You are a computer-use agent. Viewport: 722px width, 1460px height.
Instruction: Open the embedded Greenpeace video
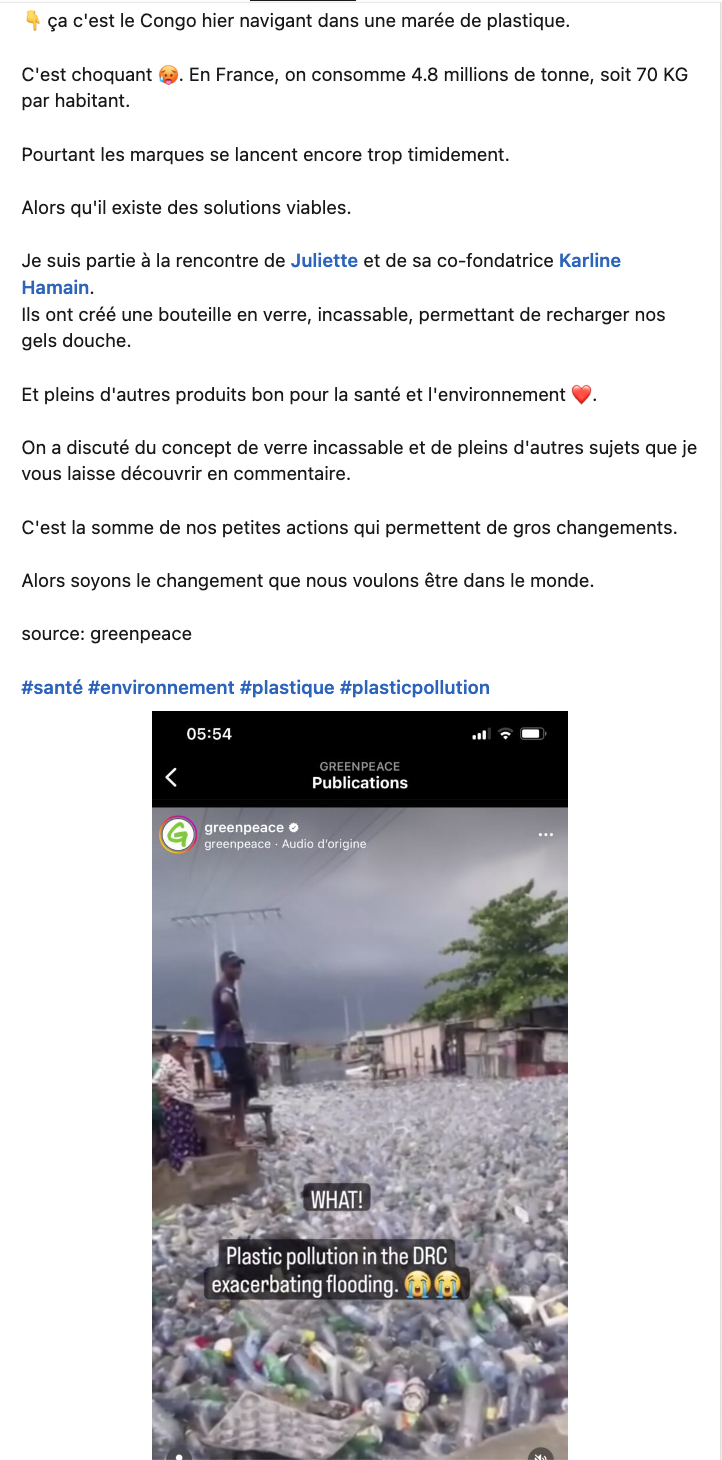(360, 1085)
